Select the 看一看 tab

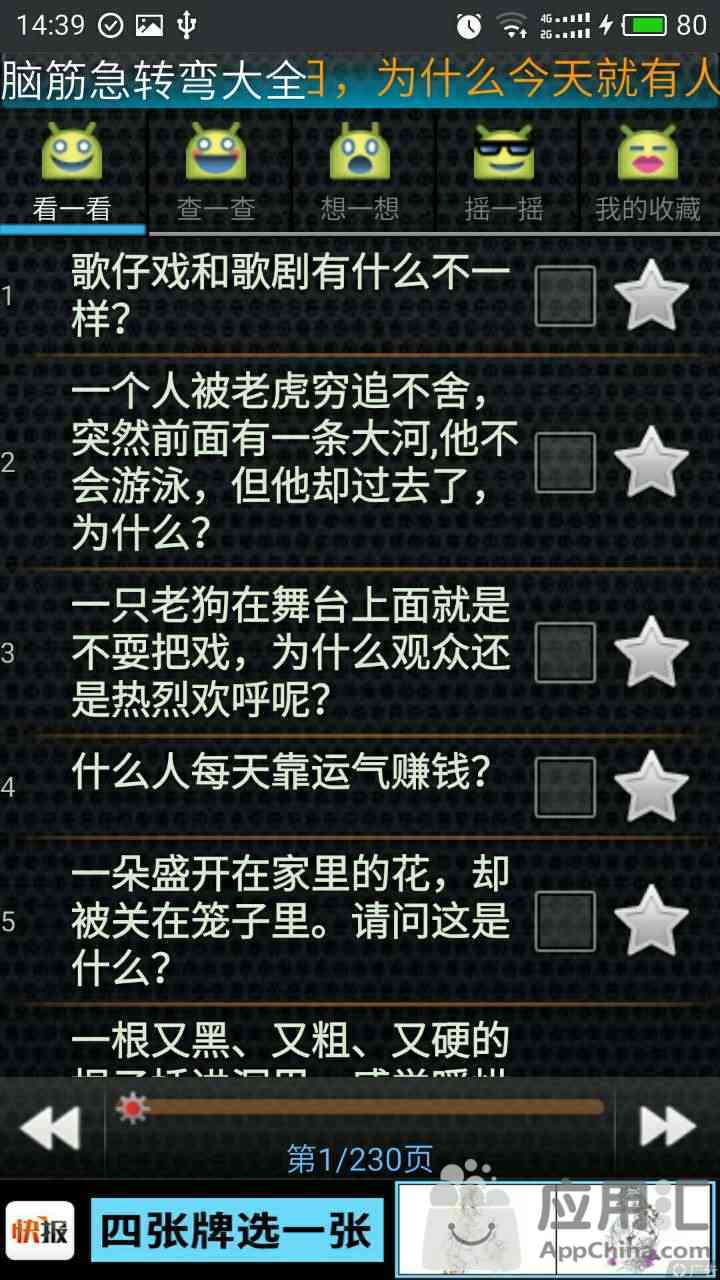[x=72, y=173]
